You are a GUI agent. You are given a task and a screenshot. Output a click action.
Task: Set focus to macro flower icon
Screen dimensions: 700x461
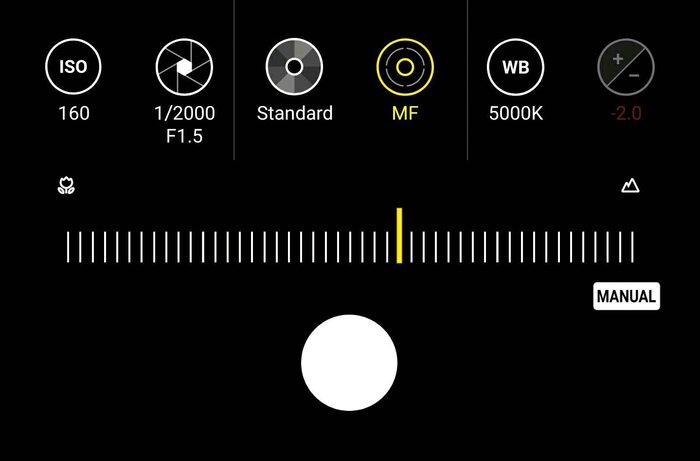click(x=67, y=186)
